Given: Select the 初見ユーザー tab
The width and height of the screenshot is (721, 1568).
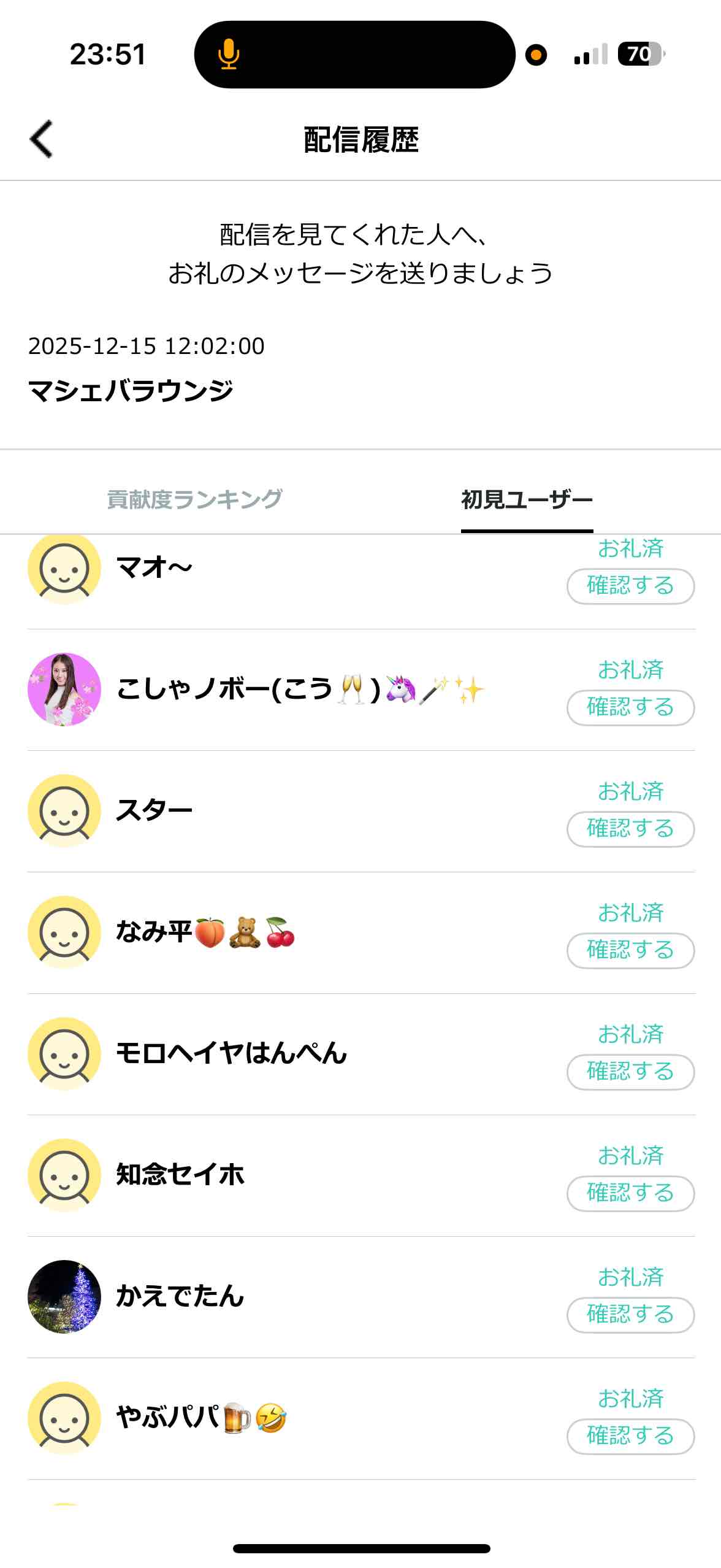Looking at the screenshot, I should point(527,499).
